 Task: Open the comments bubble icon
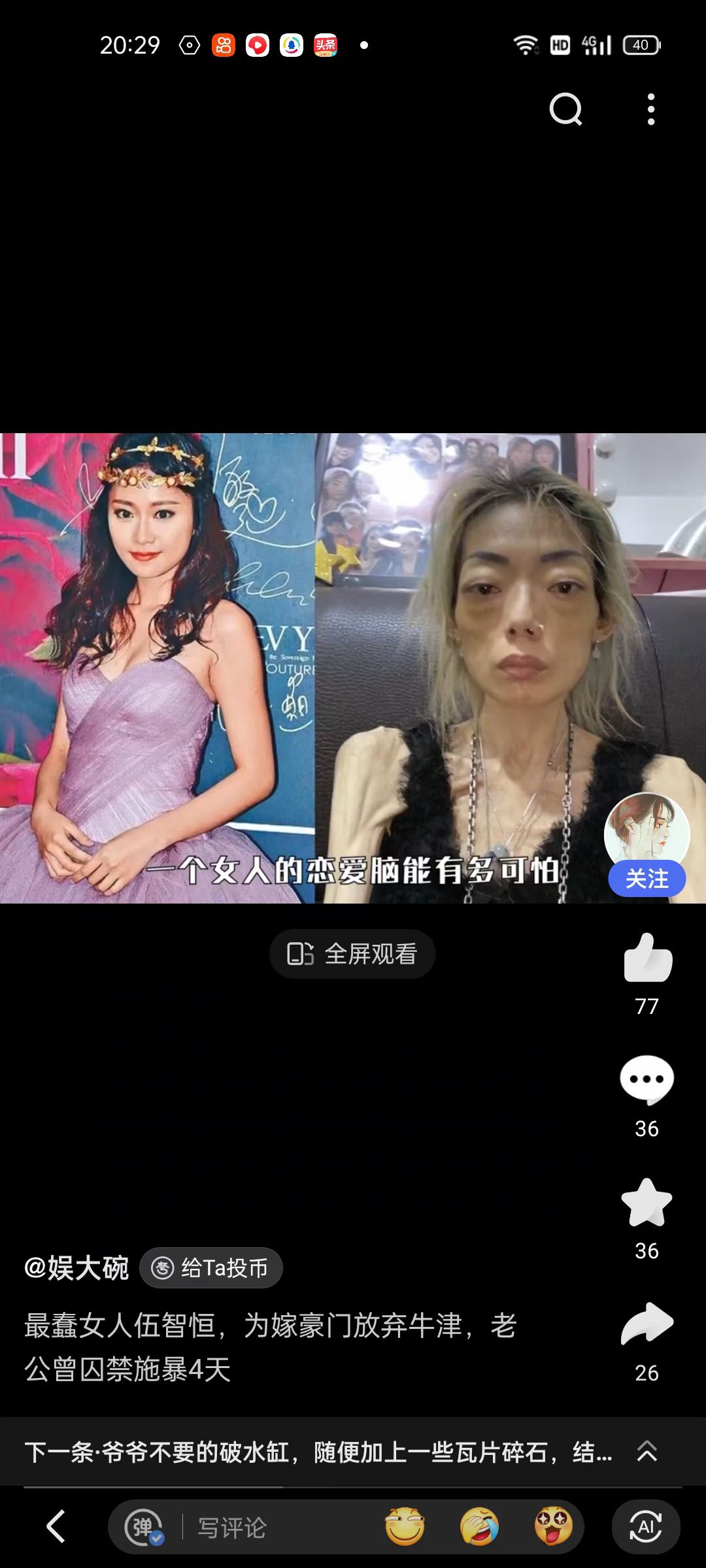coord(647,1080)
